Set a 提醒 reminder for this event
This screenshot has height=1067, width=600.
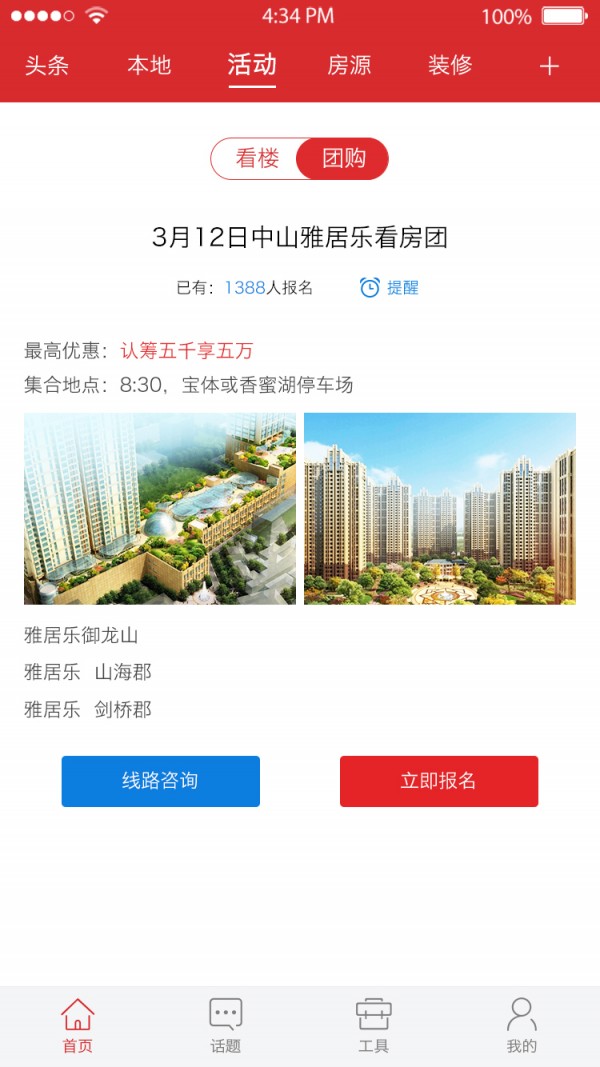390,288
